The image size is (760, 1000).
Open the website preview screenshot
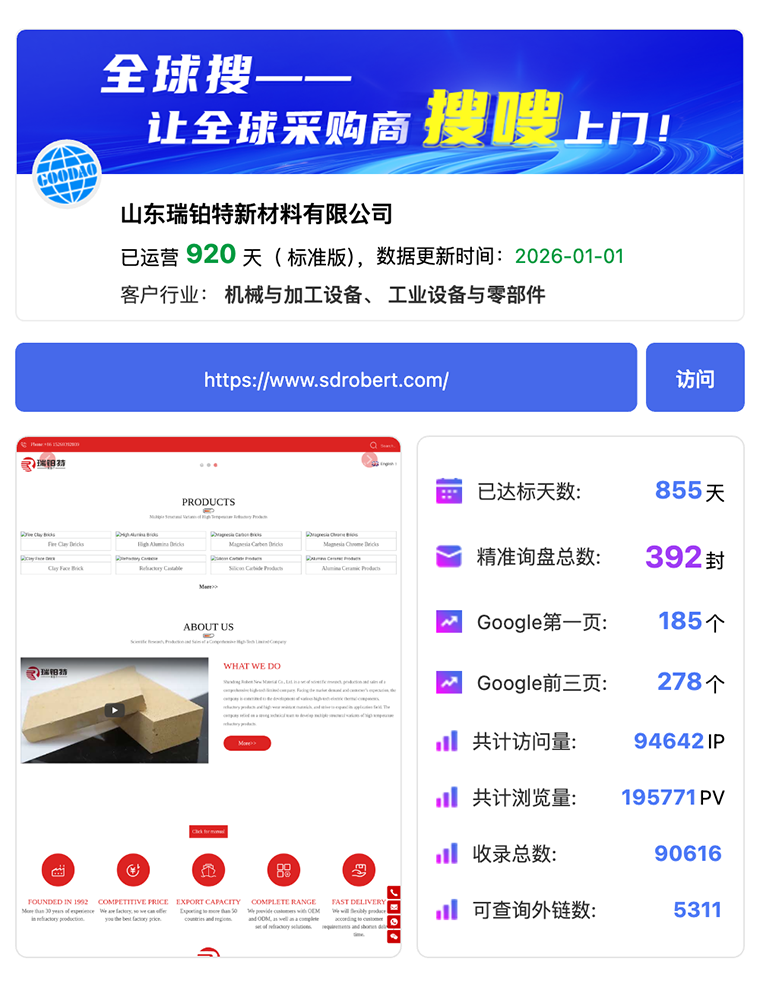click(208, 696)
